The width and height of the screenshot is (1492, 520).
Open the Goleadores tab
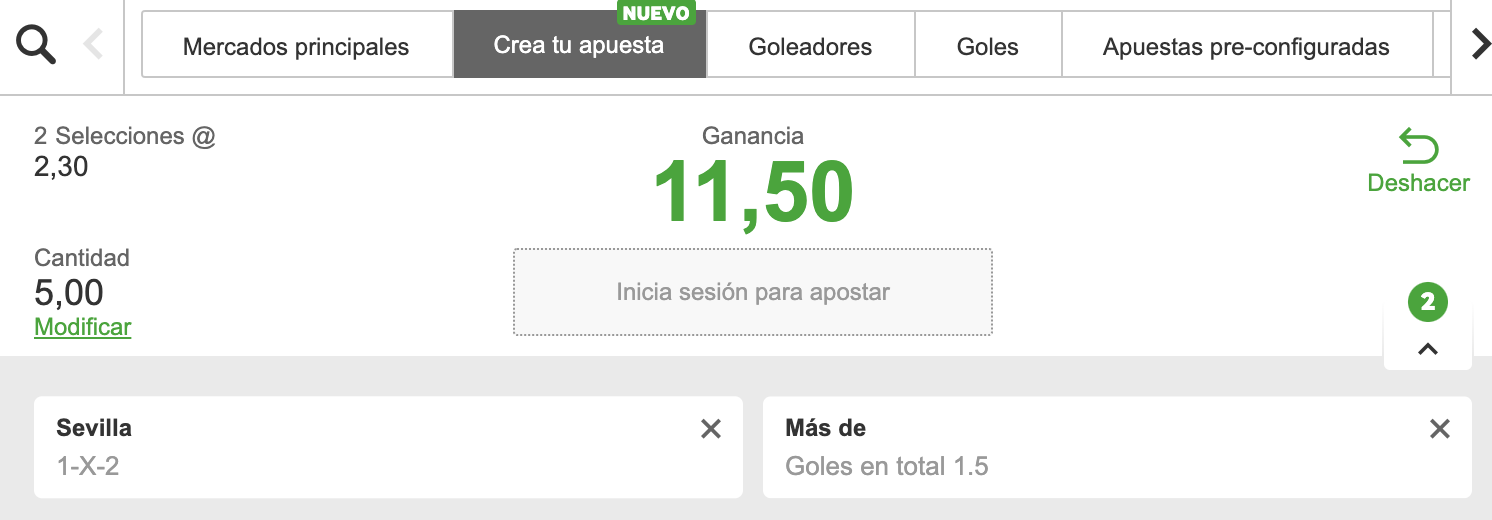point(810,46)
